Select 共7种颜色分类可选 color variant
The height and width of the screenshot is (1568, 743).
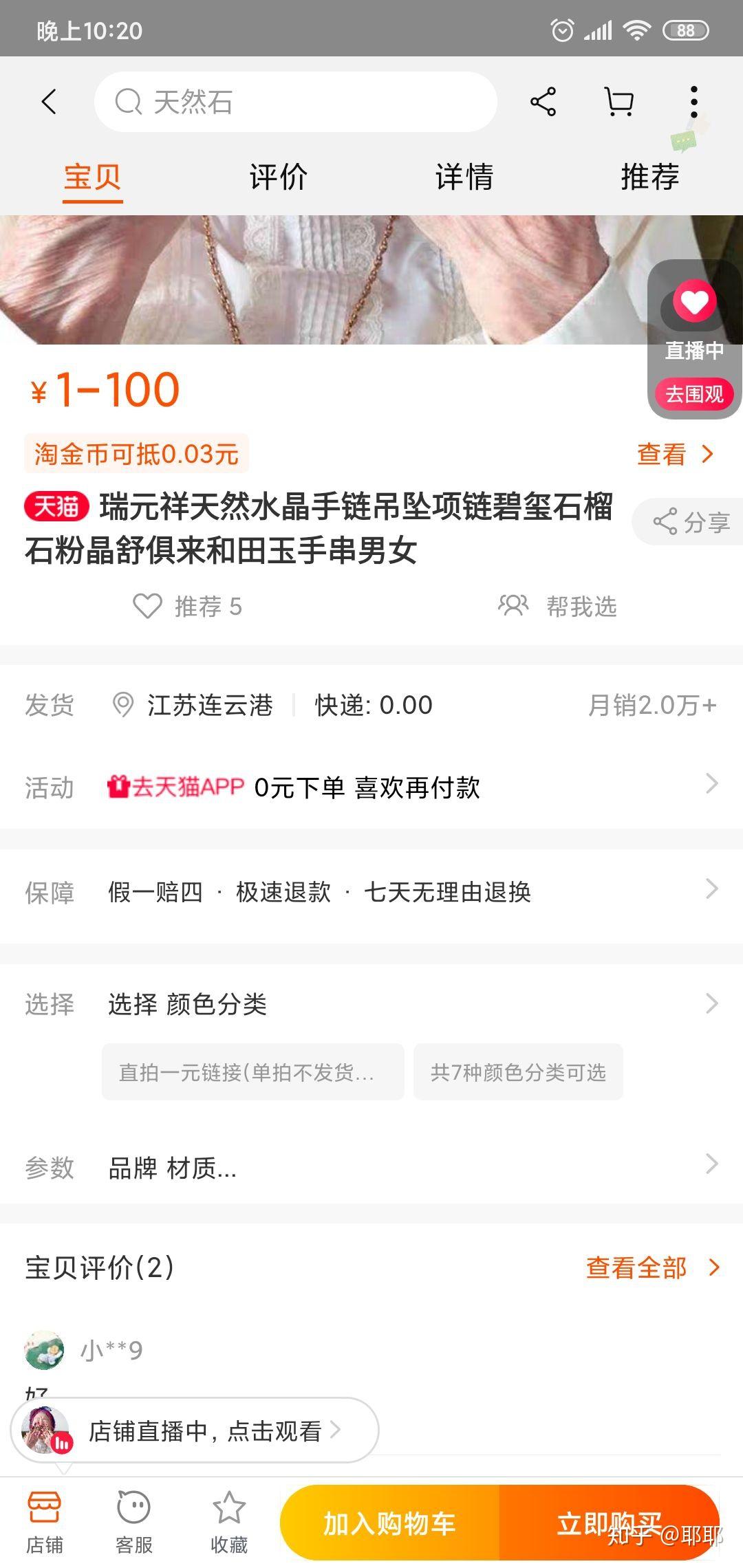[518, 1073]
